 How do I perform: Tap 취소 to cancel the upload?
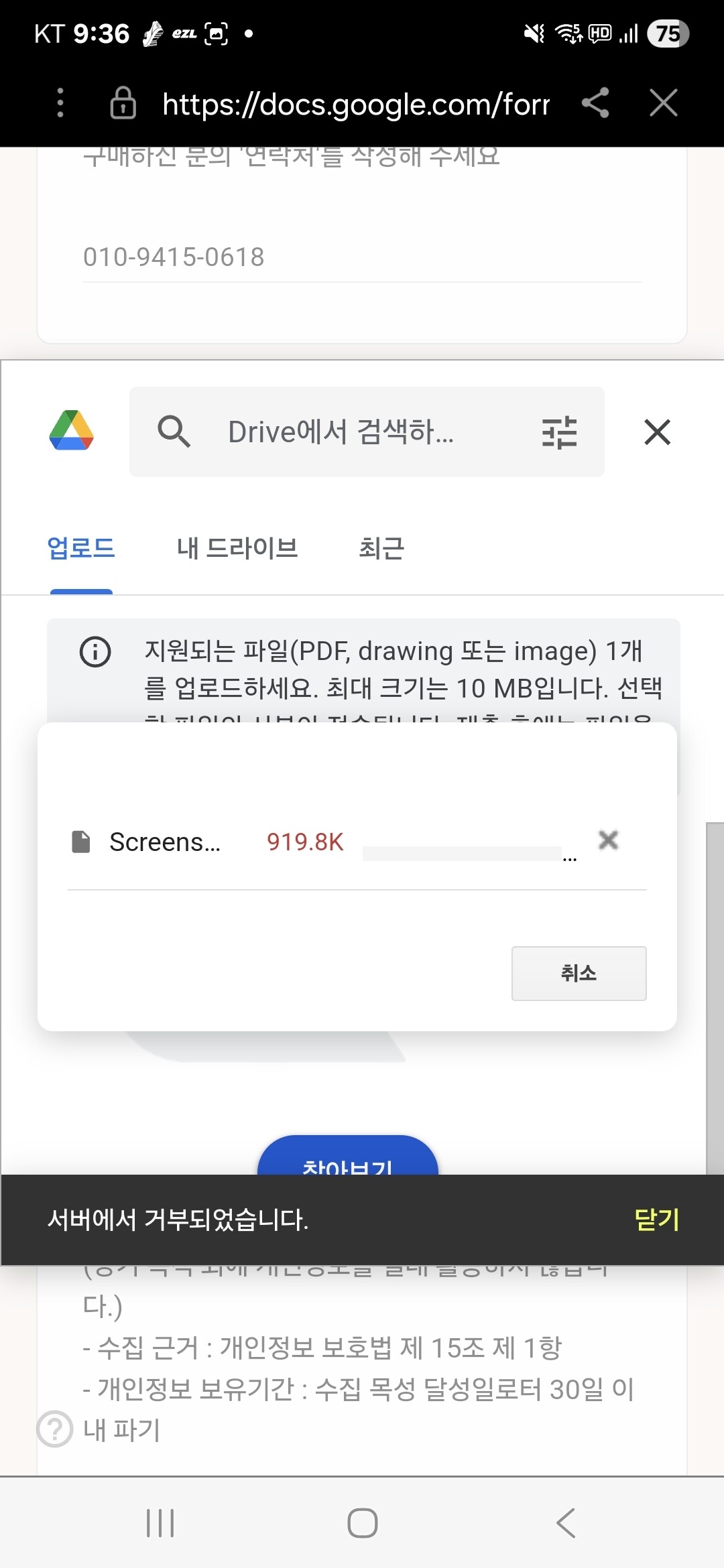coord(579,973)
